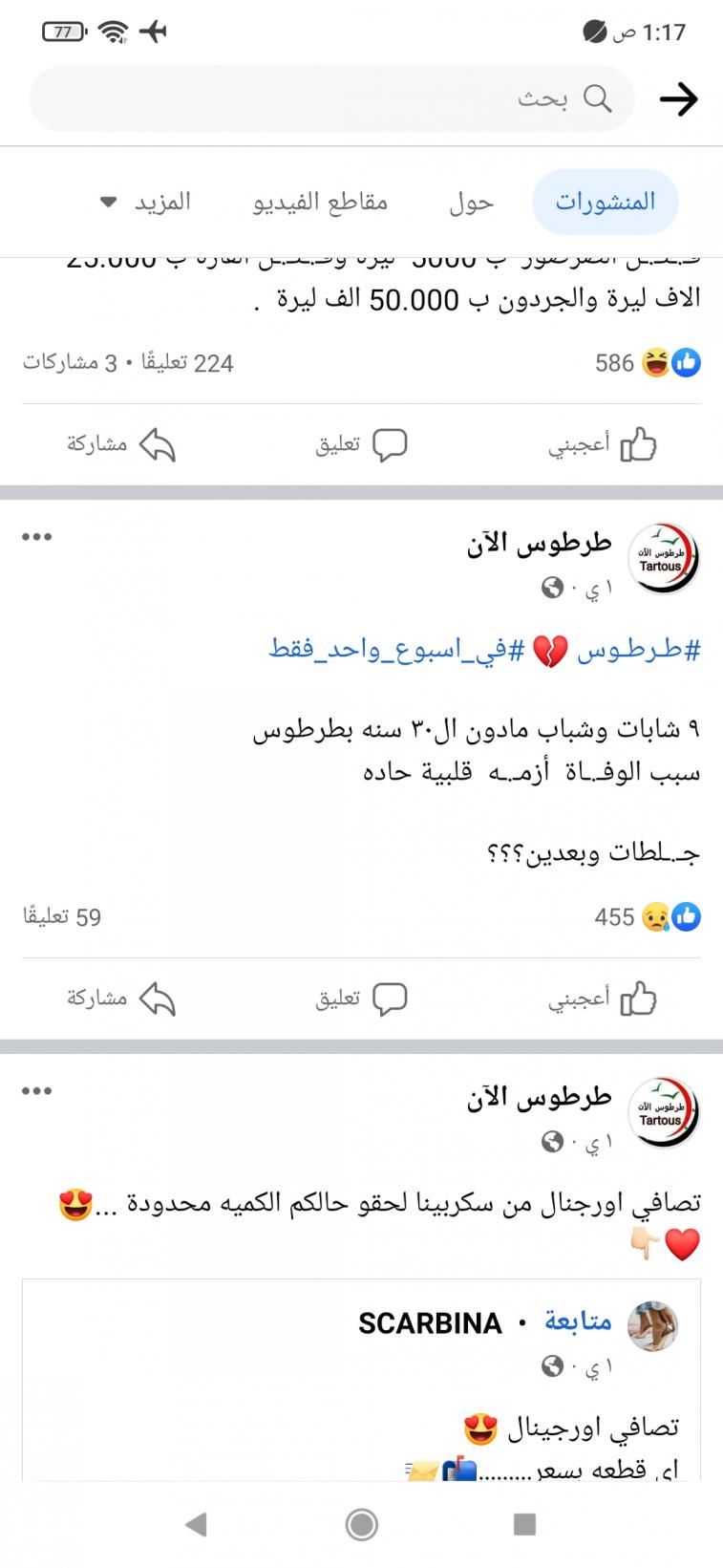The image size is (723, 1568).
Task: Open options menu for the جلطات post
Action: 37,537
